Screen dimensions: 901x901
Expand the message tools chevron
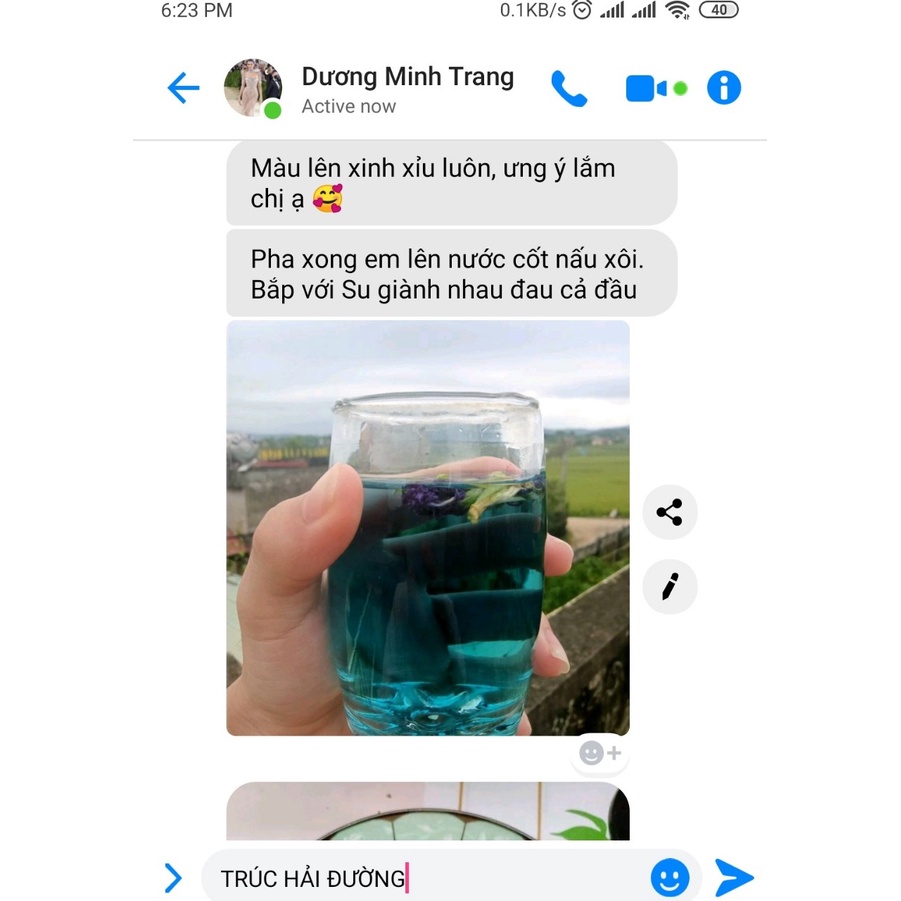tap(173, 877)
